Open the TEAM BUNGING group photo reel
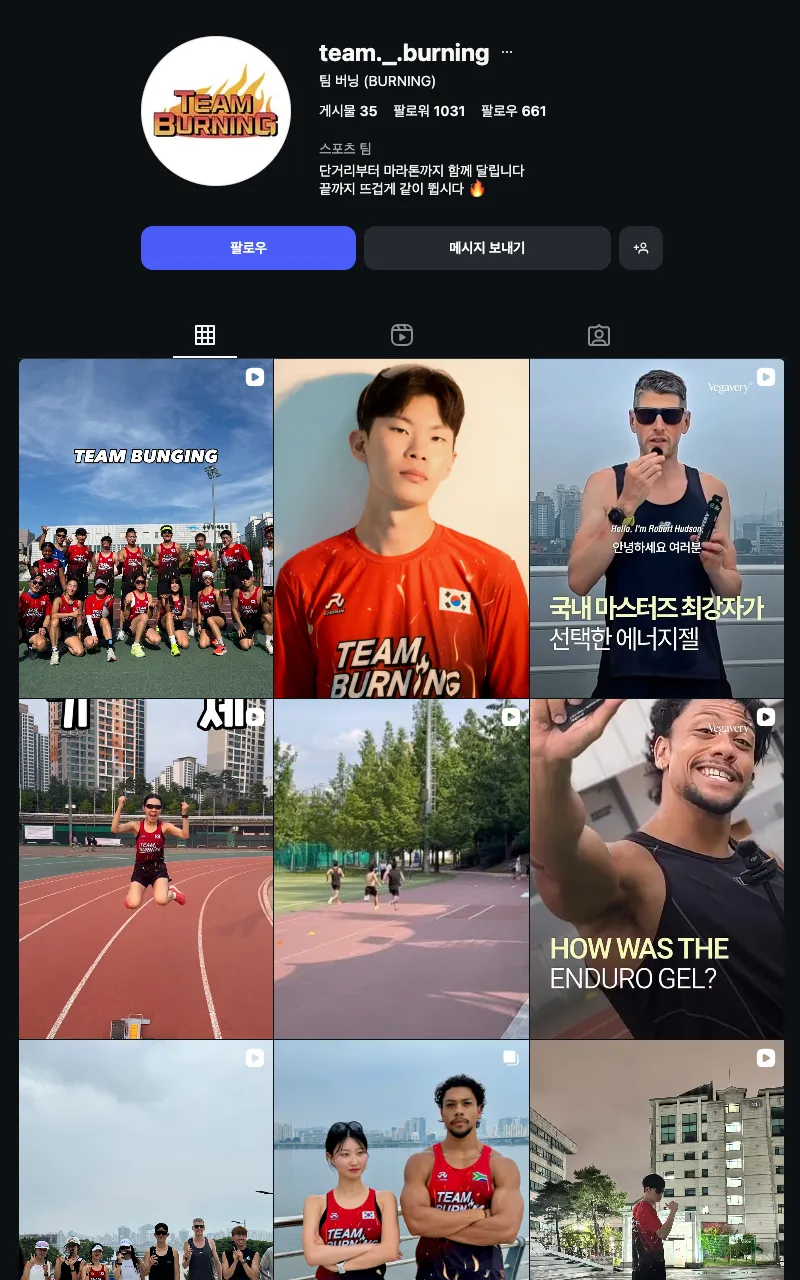800x1280 pixels. coord(146,528)
